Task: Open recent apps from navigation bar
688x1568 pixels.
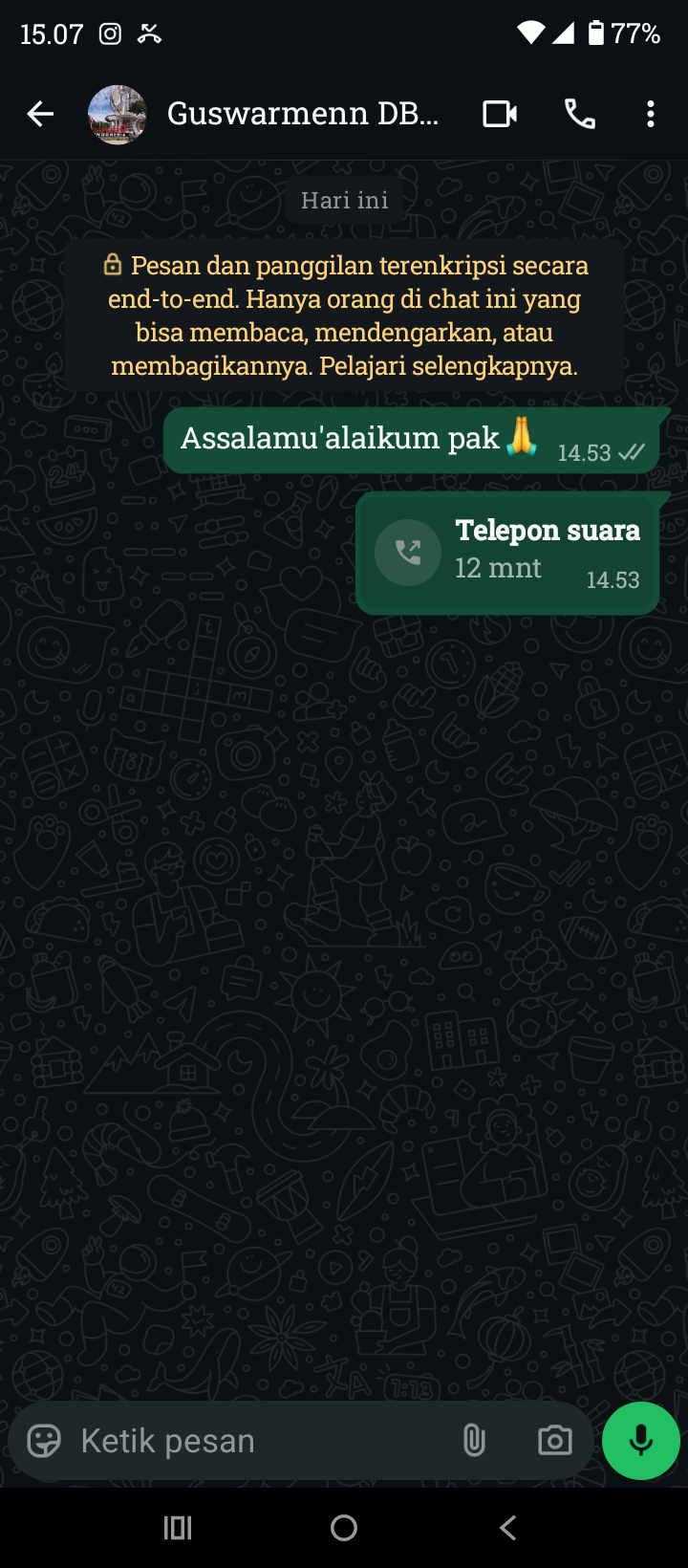Action: click(x=178, y=1528)
